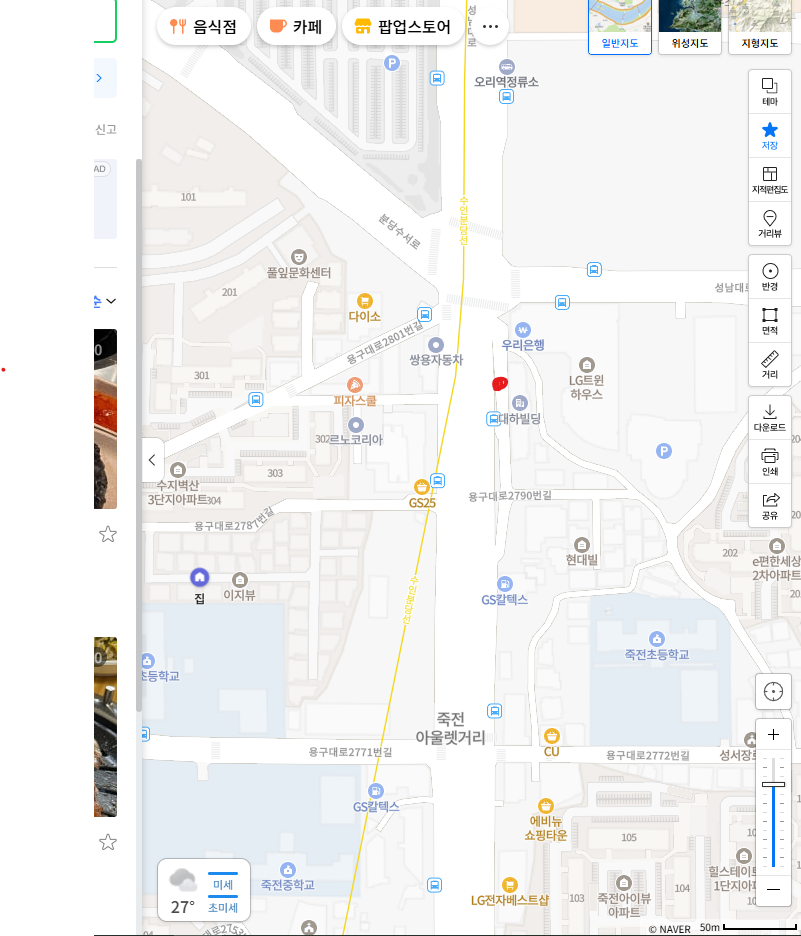The image size is (801, 936).
Task: Switch to 위성지도 satellite map
Action: [689, 27]
